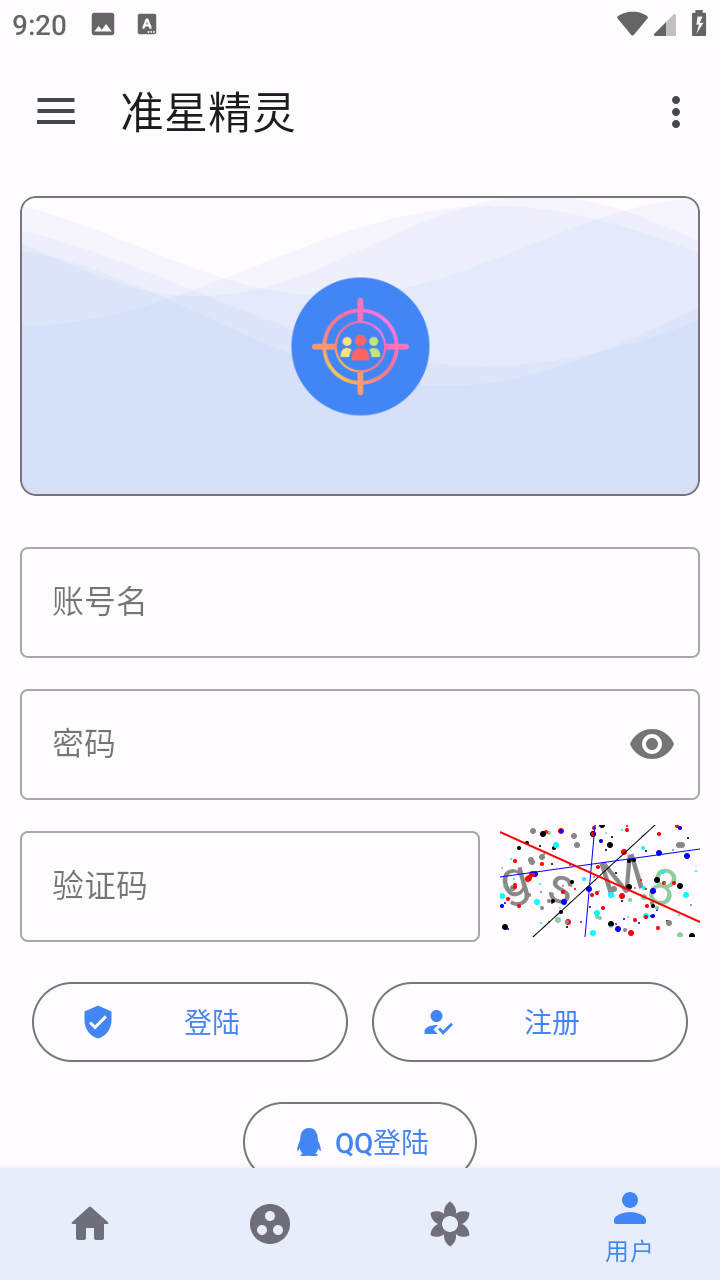Open the overflow menu
720x1280 pixels.
tap(676, 112)
